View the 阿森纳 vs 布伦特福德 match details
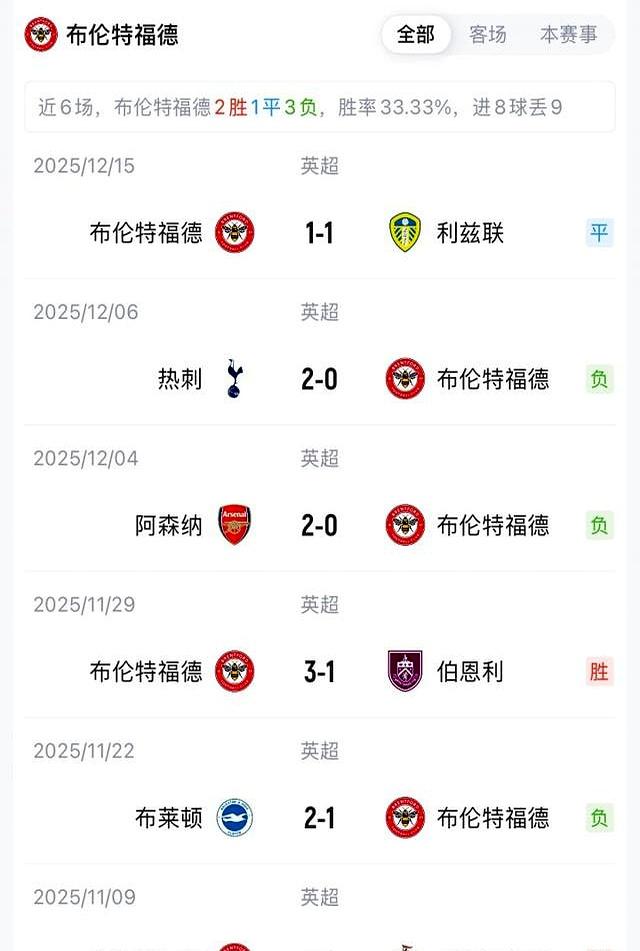This screenshot has width=640, height=951. click(319, 526)
